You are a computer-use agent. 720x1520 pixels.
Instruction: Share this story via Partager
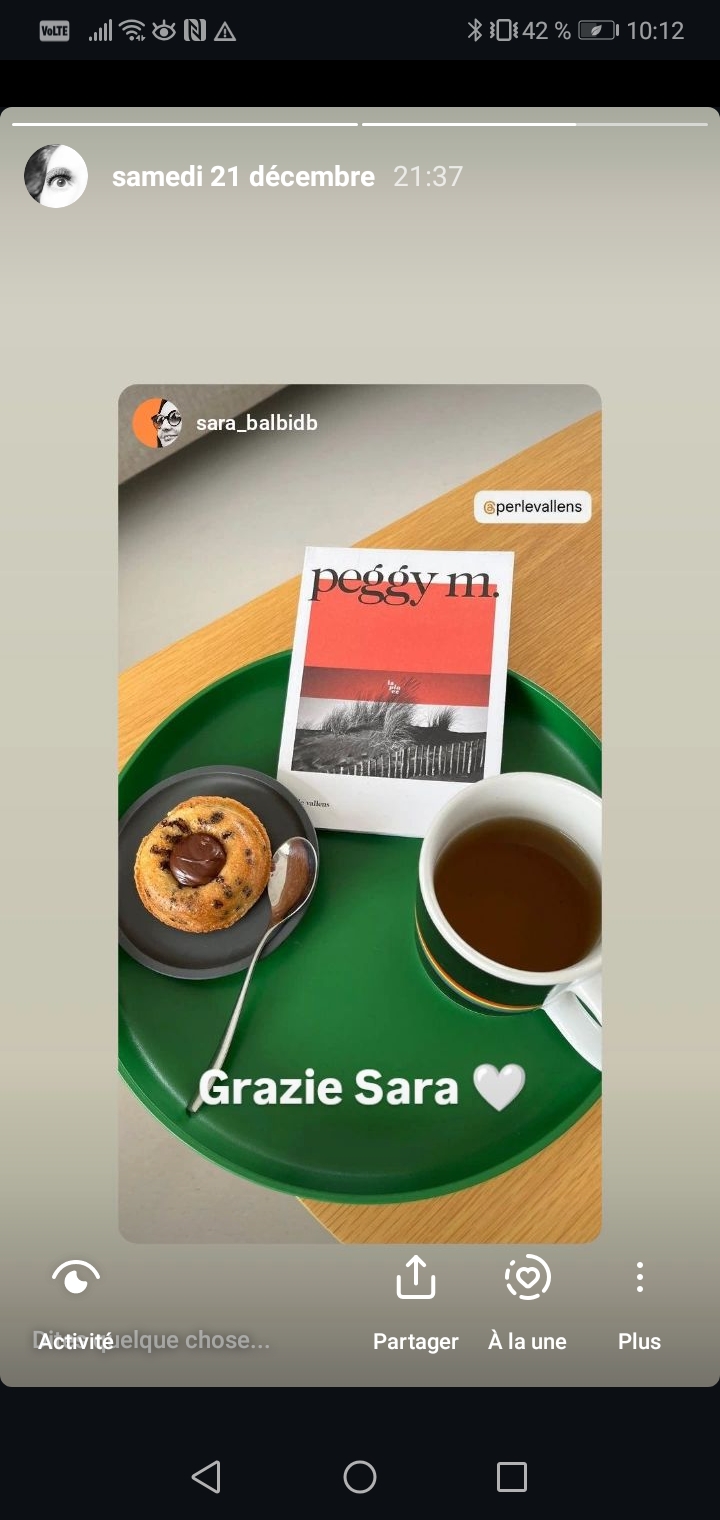point(416,1300)
